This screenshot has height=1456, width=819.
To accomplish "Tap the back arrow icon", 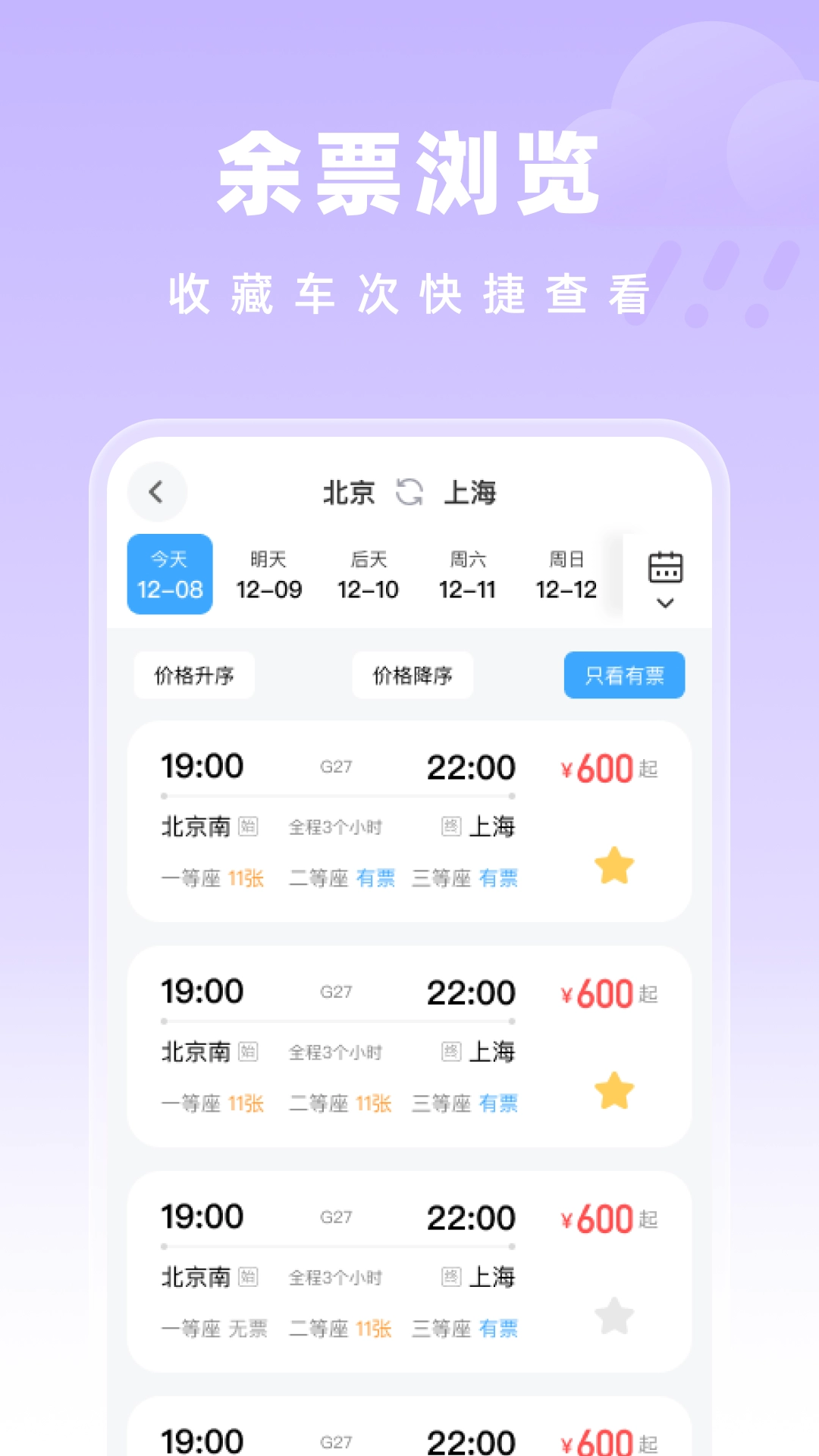I will coord(158,492).
